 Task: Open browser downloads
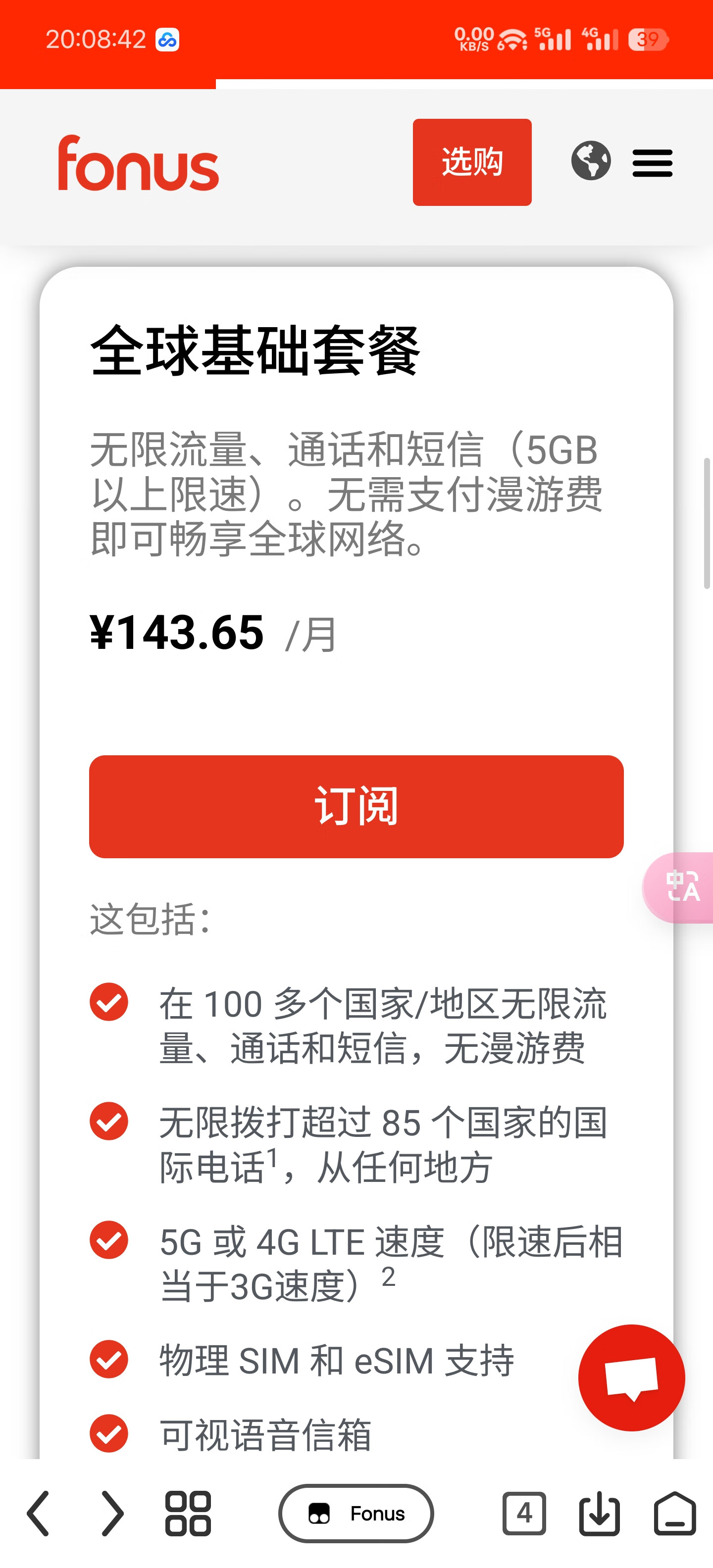point(599,1513)
